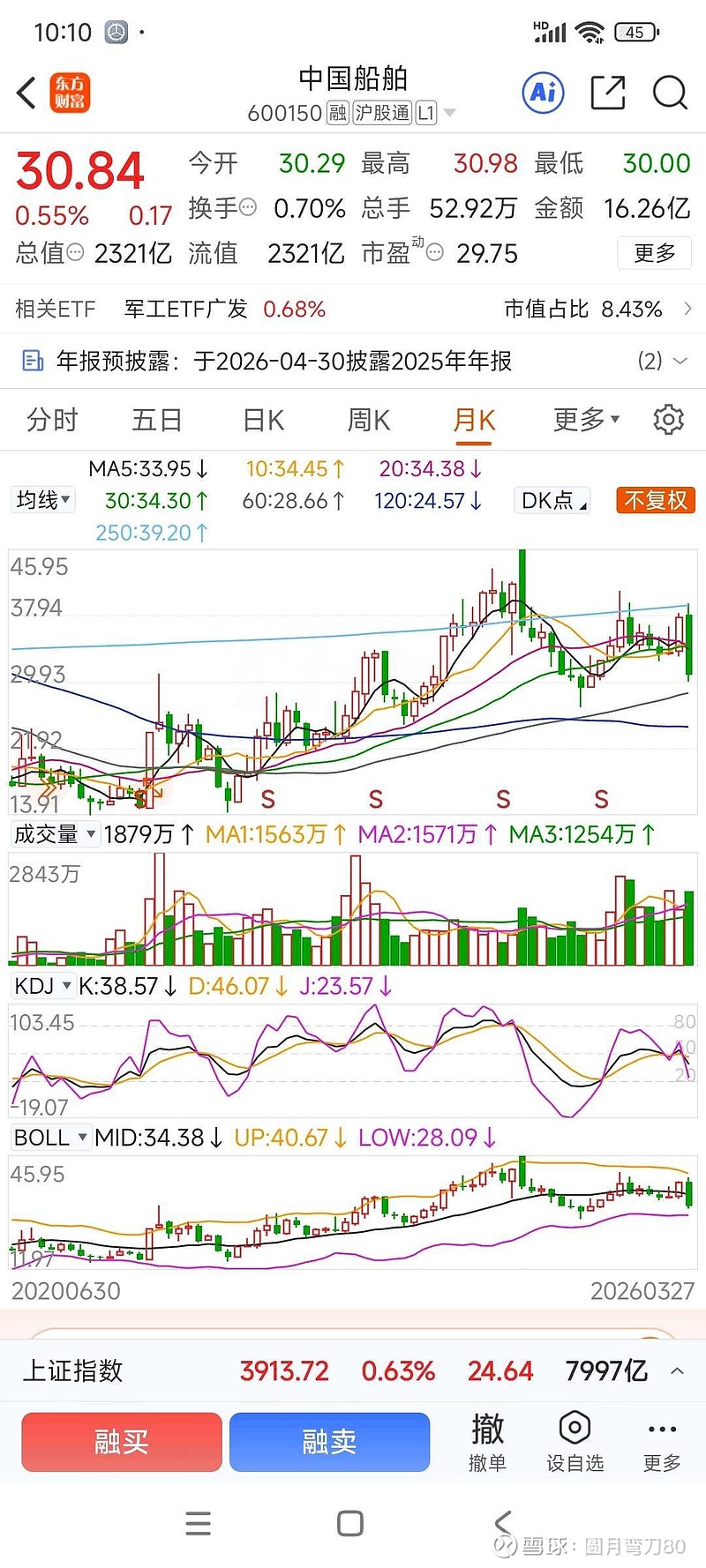The image size is (706, 1568).
Task: Switch to the 分时 chart tab
Action: point(52,420)
